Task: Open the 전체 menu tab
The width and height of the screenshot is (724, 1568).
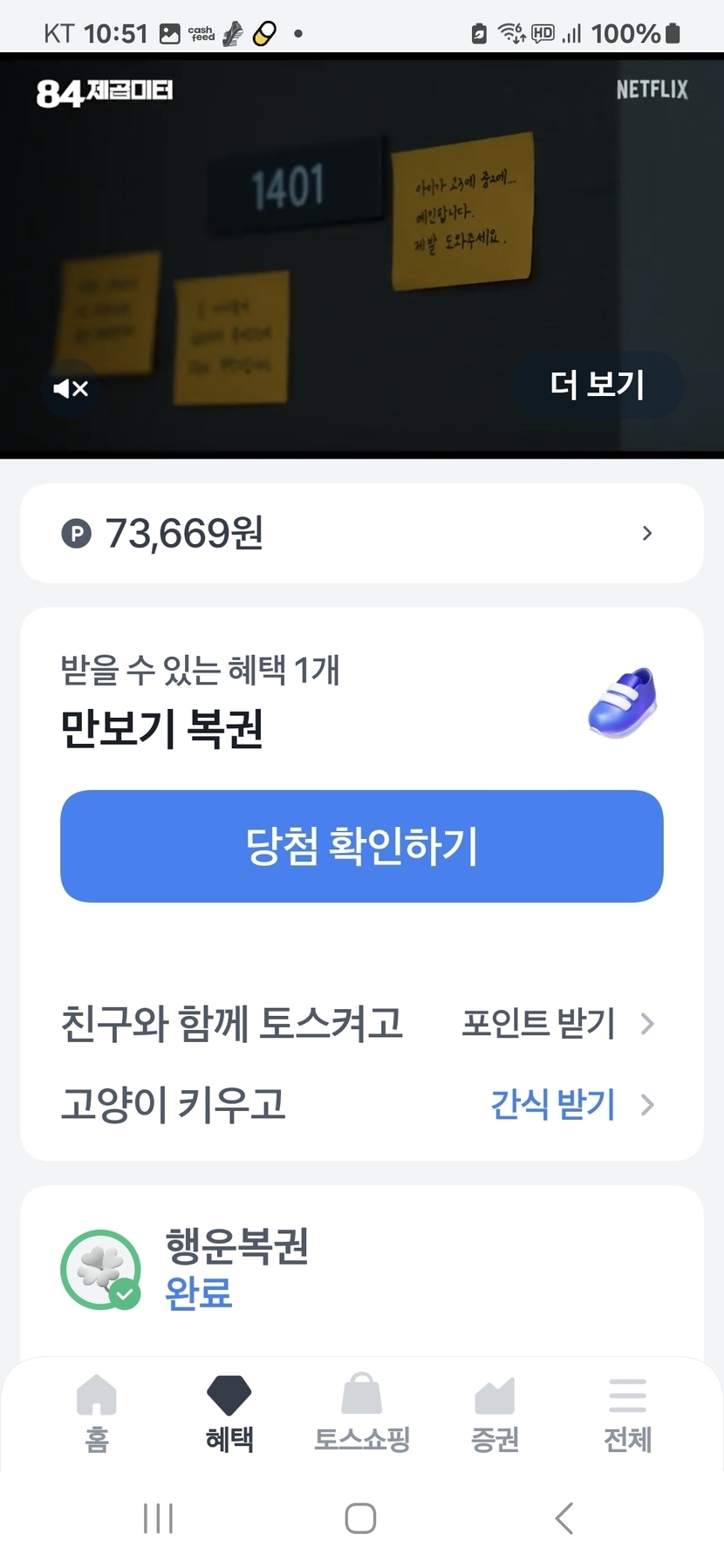Action: (627, 1413)
